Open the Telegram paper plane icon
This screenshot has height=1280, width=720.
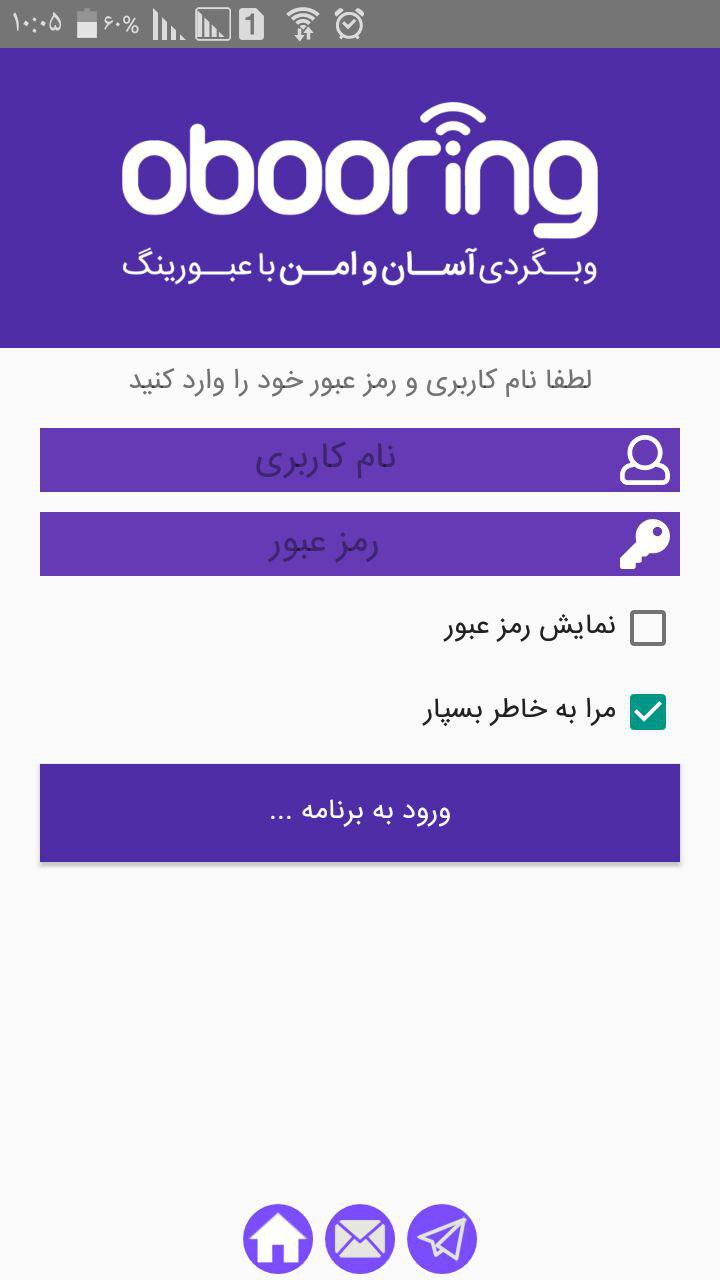coord(442,1239)
